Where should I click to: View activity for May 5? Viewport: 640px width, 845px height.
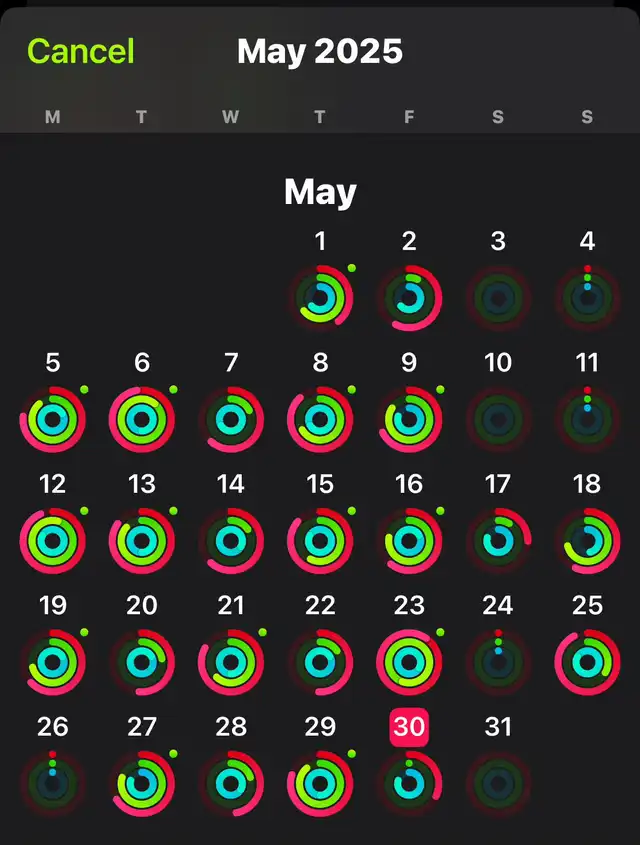pos(52,418)
